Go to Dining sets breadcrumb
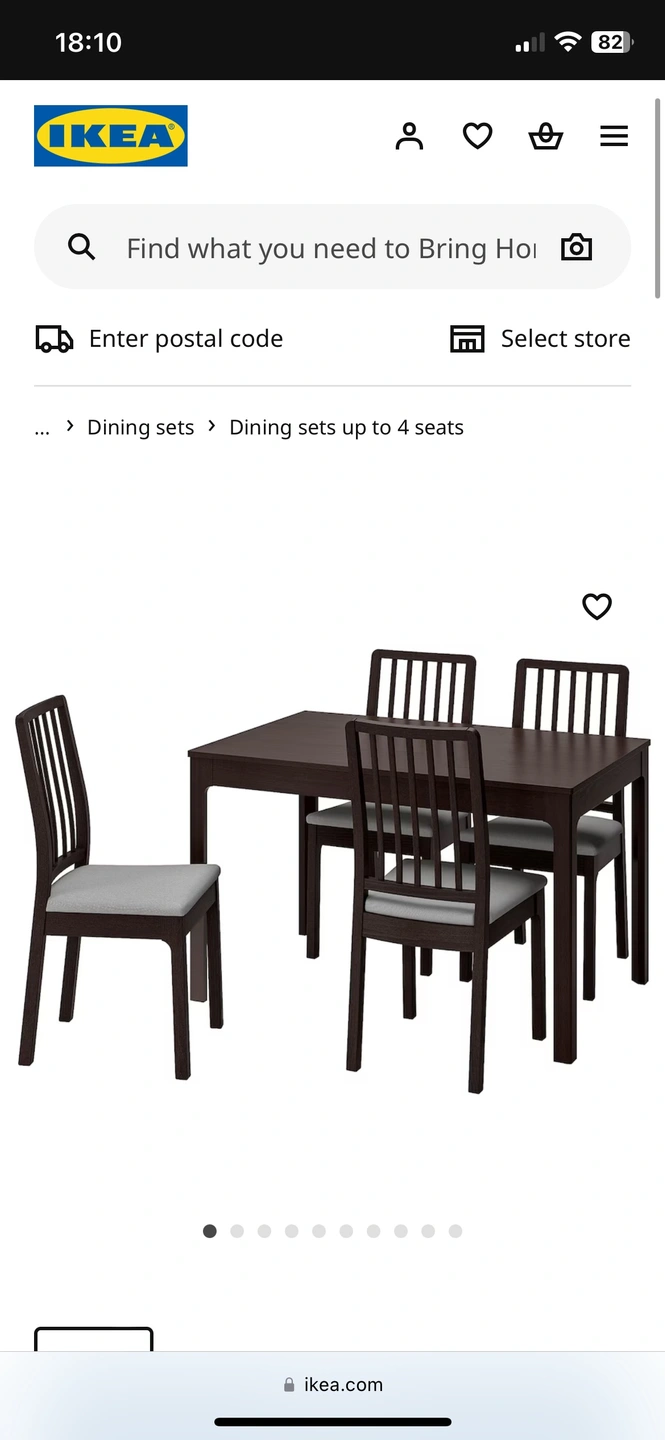The image size is (665, 1440). click(140, 428)
